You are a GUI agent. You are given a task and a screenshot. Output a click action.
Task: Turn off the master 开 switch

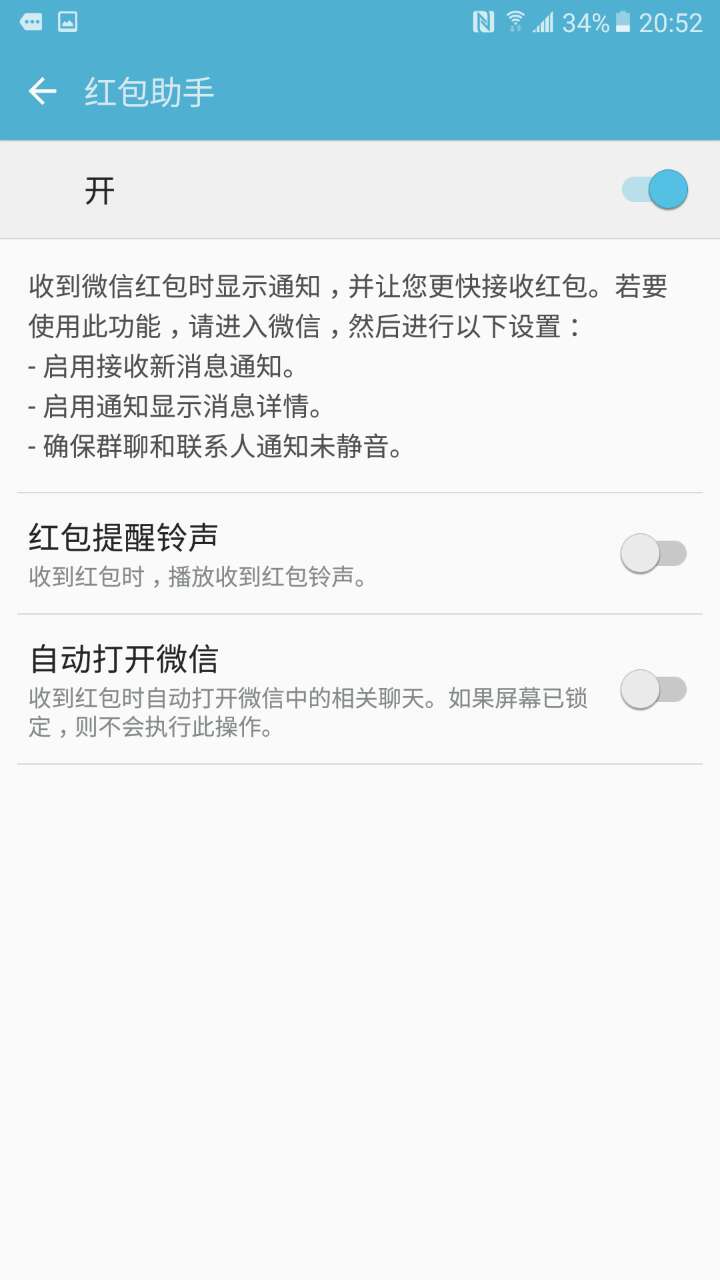click(x=651, y=189)
